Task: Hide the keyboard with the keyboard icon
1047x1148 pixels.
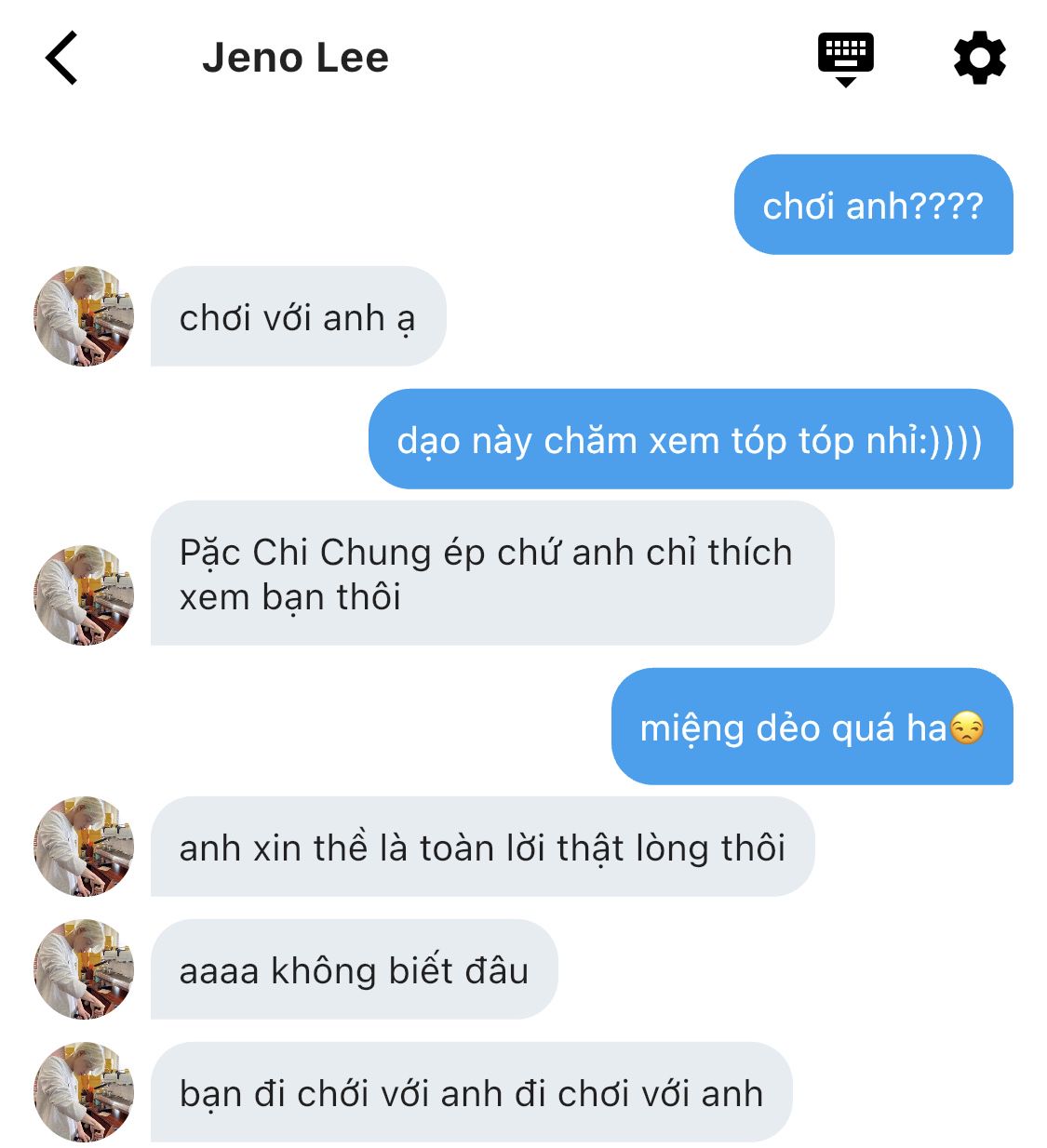Action: pos(845,58)
